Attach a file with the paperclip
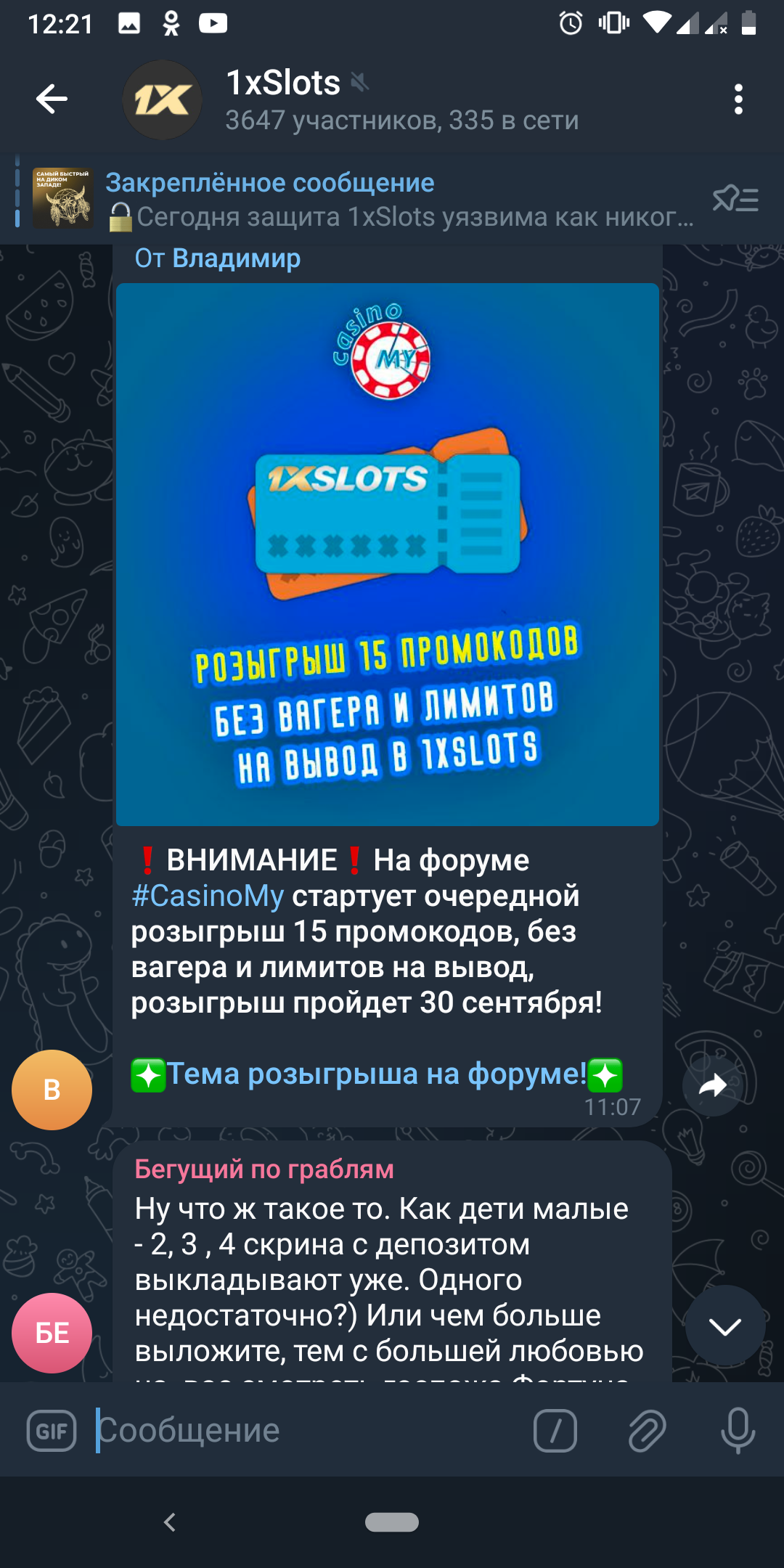Image resolution: width=784 pixels, height=1568 pixels. 646,1431
